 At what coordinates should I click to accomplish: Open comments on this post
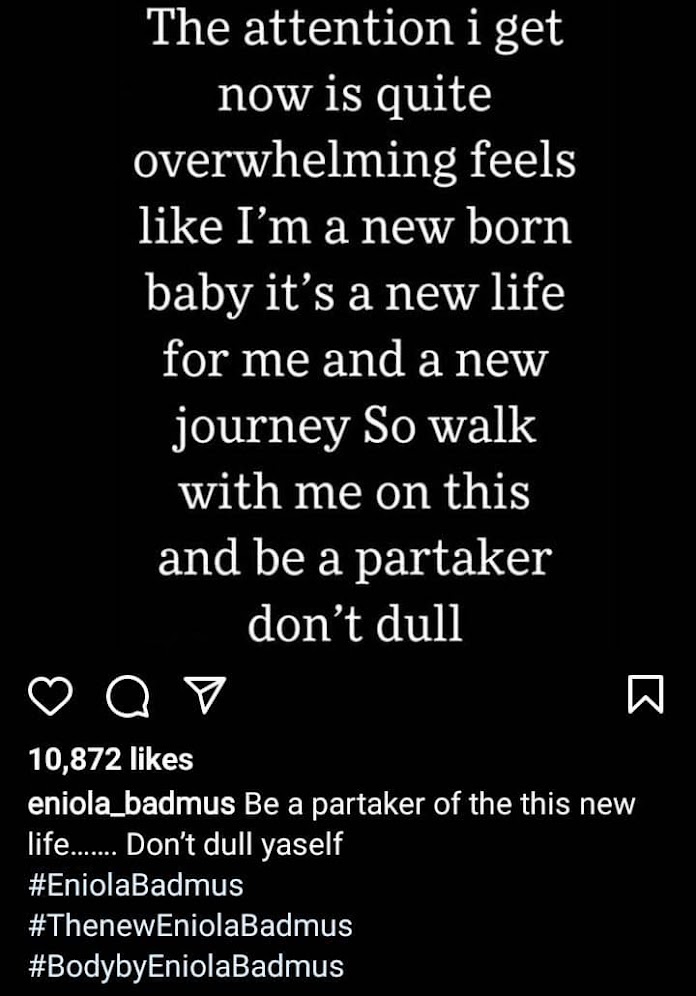127,697
